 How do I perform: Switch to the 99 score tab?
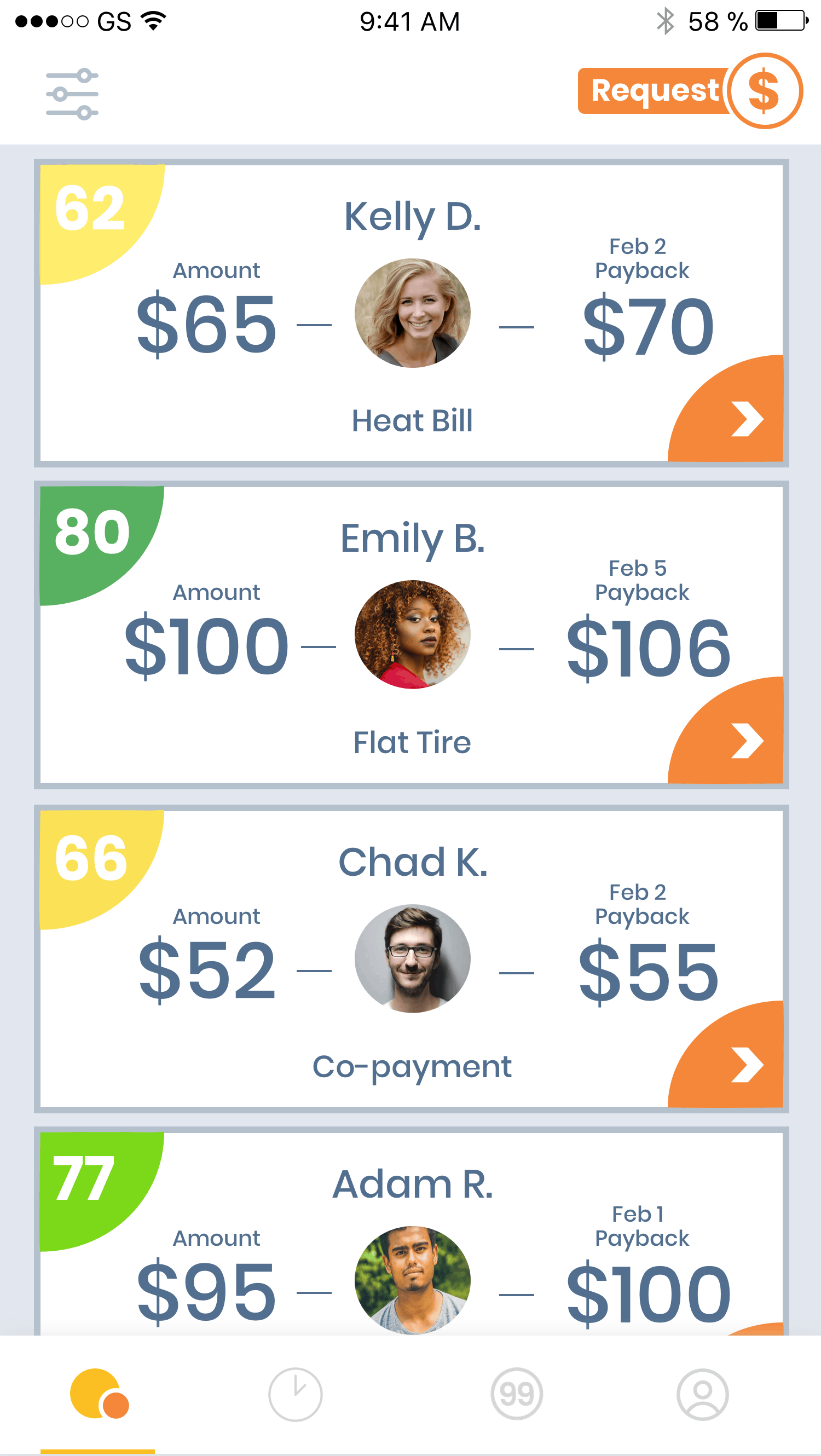(516, 1394)
